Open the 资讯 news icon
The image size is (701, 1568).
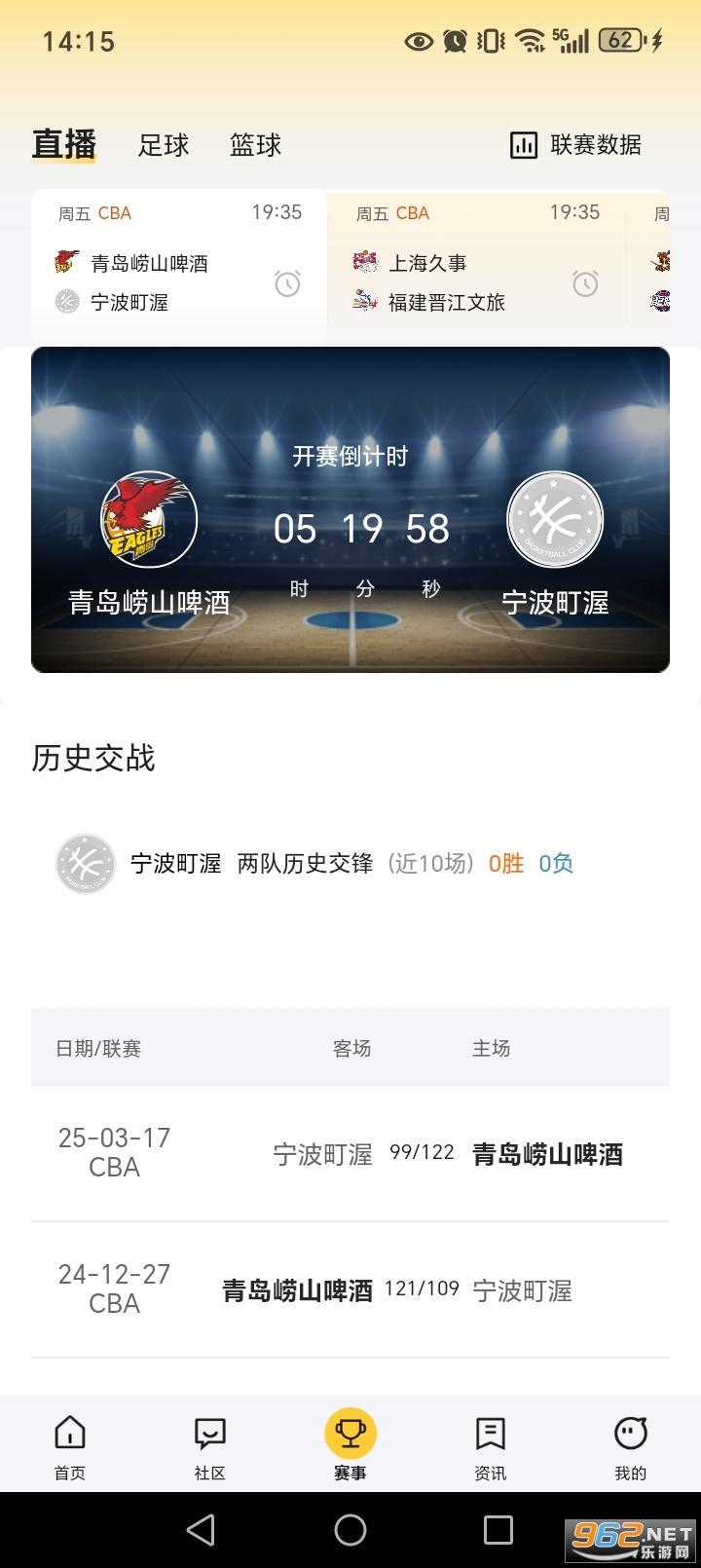click(490, 1434)
